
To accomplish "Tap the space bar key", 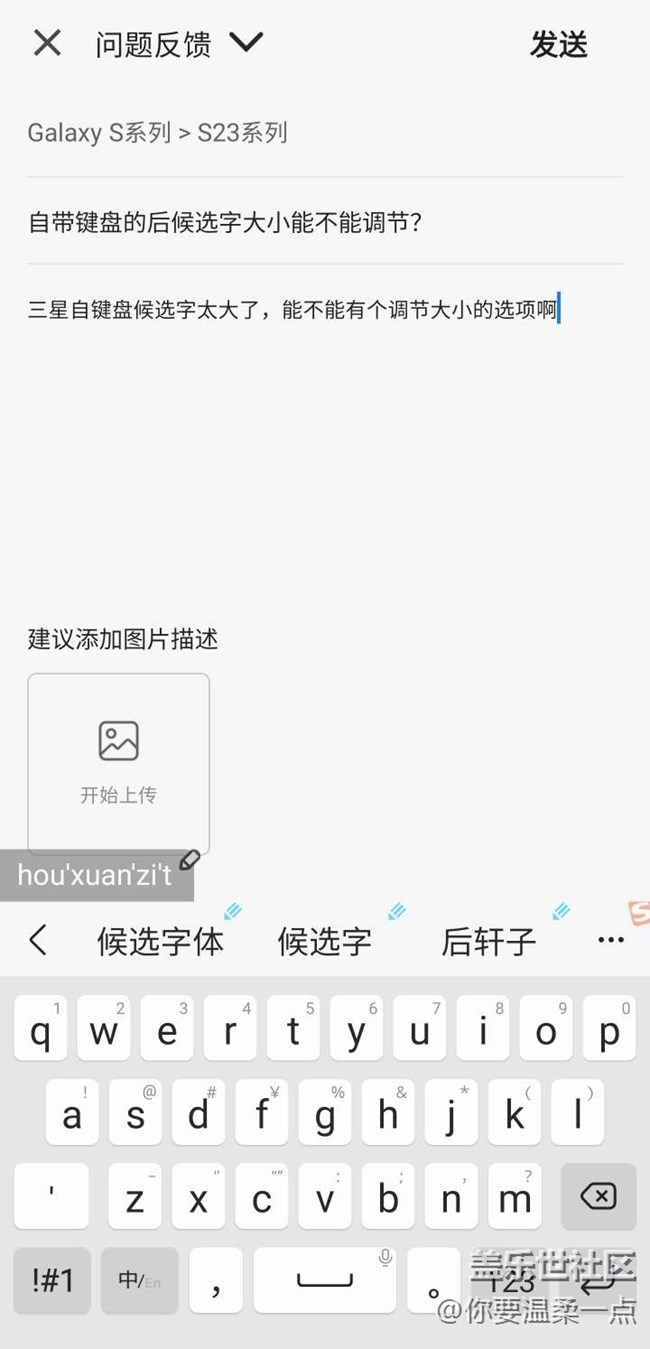I will coord(325,1280).
